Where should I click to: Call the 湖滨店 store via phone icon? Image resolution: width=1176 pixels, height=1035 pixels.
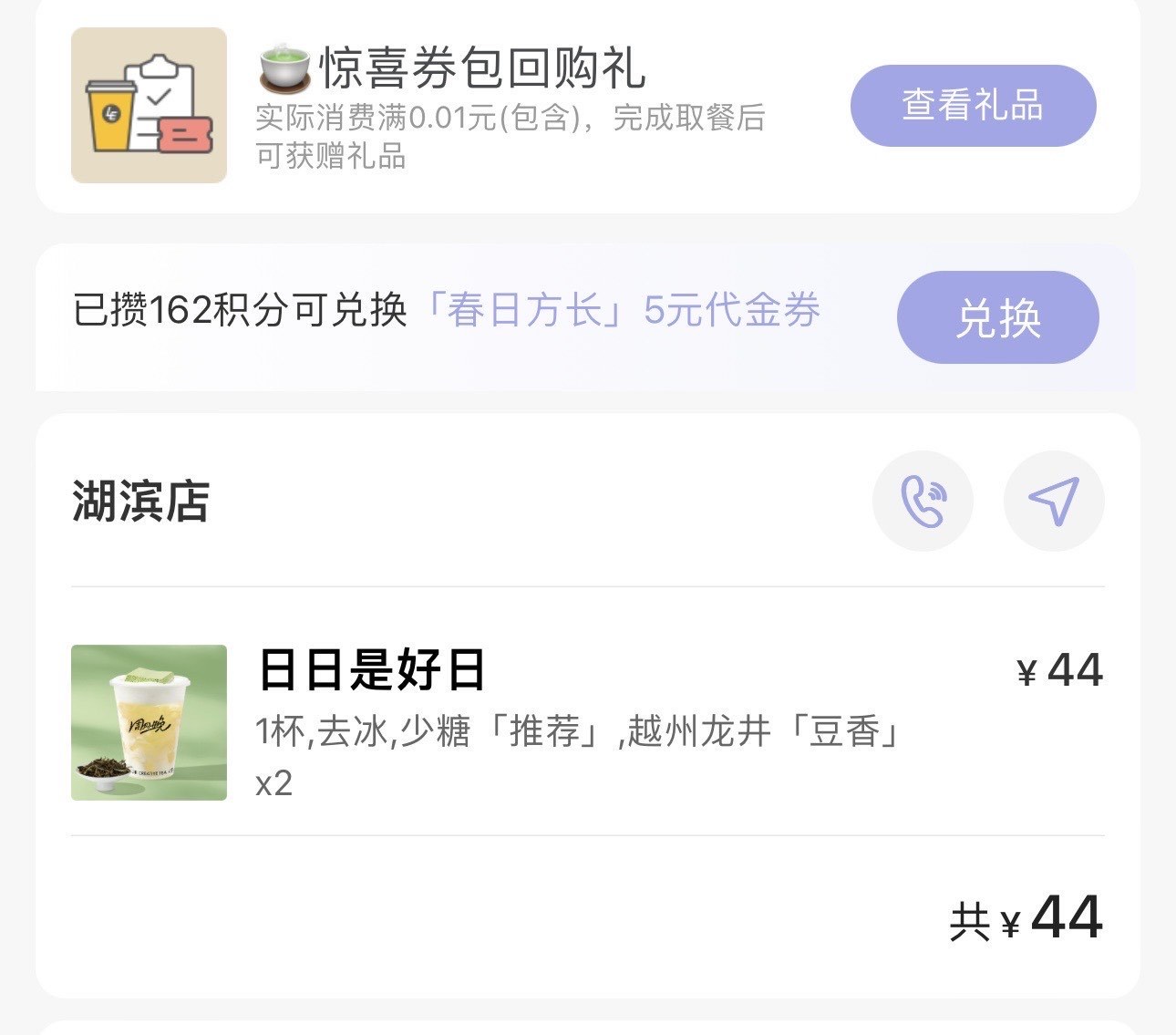click(x=923, y=502)
